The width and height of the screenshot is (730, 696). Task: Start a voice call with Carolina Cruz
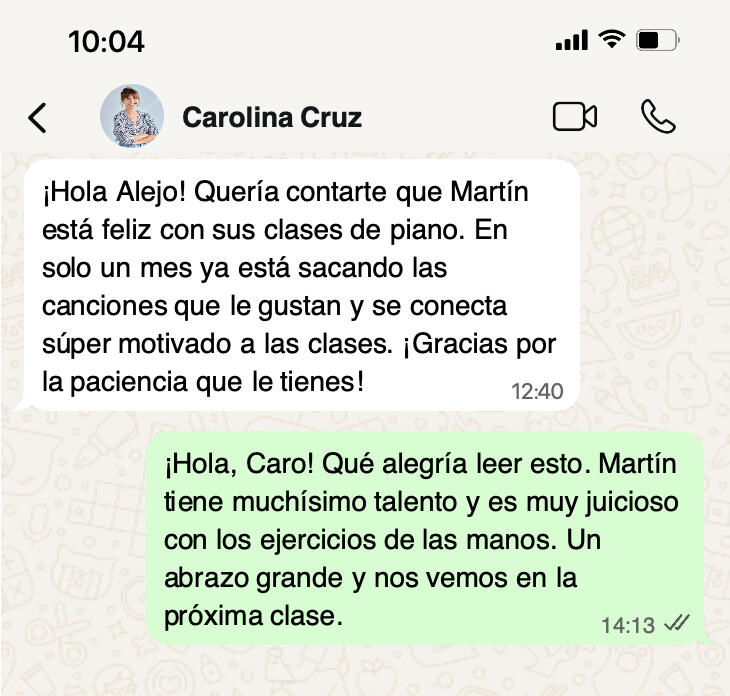point(658,117)
